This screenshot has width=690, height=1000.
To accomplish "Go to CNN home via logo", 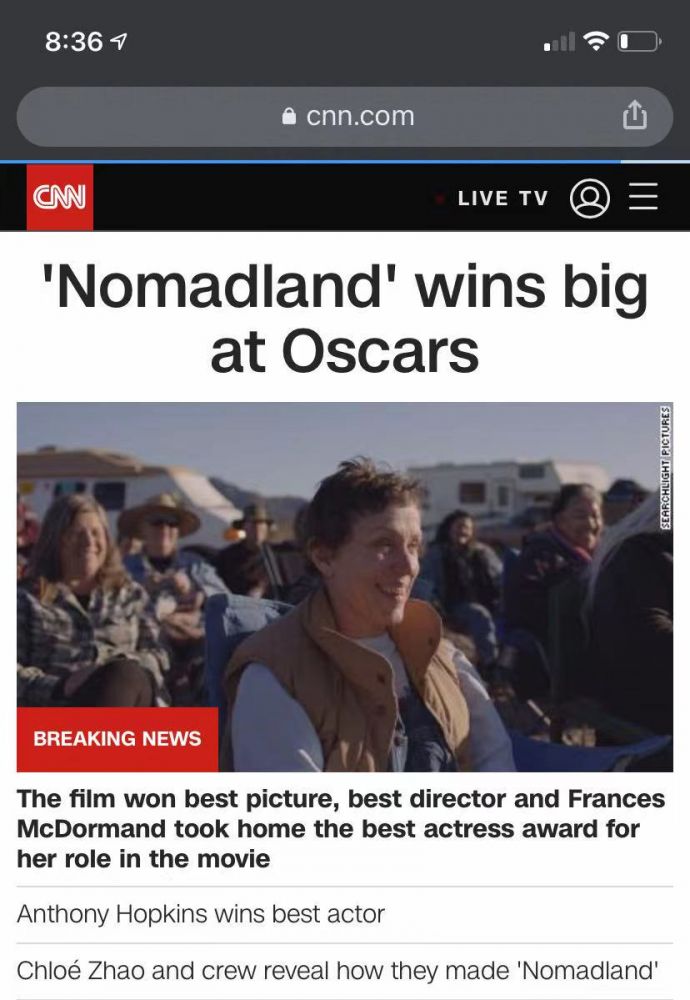I will point(59,197).
